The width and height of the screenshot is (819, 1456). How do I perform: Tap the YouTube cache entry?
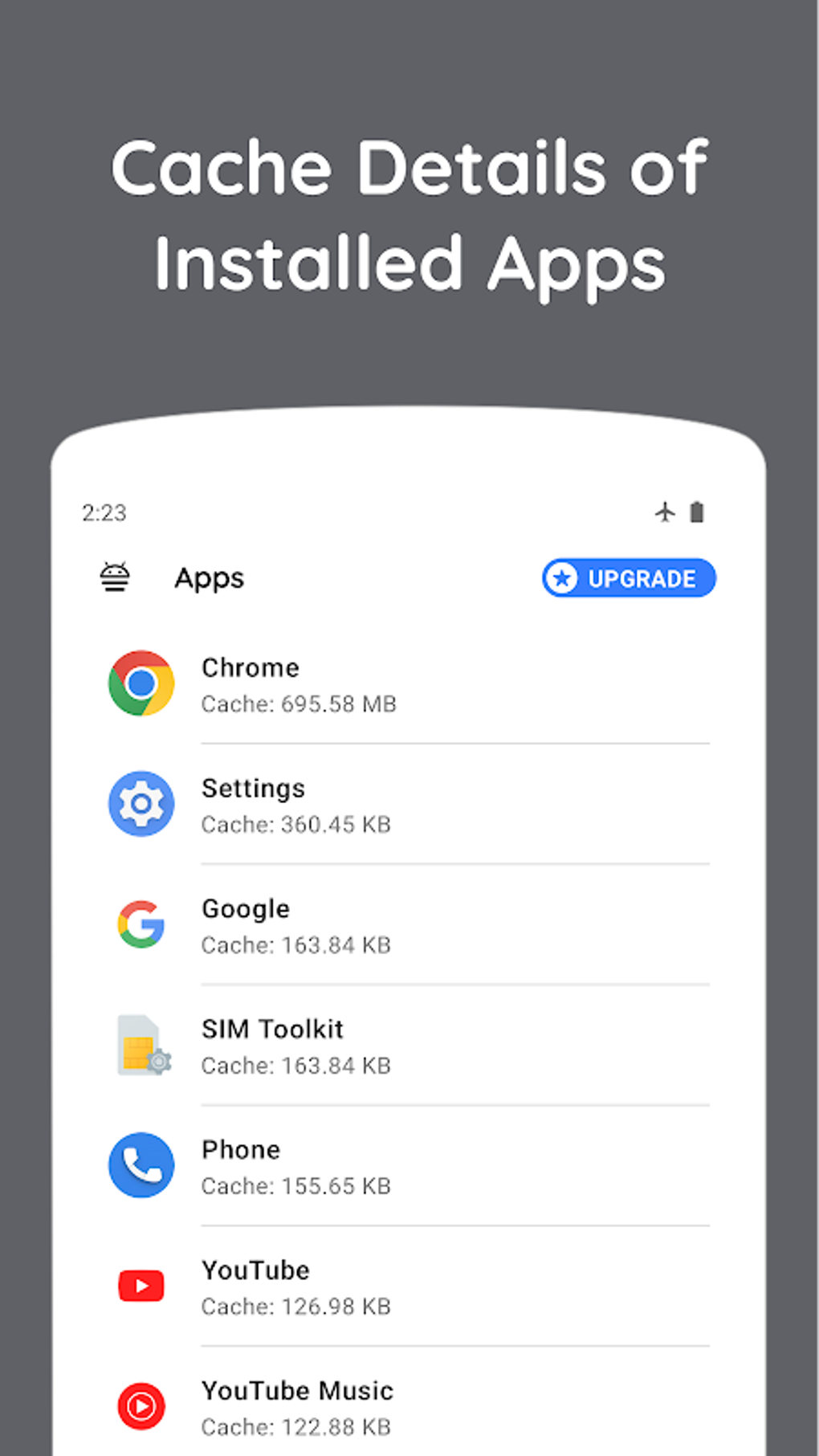point(401,1286)
